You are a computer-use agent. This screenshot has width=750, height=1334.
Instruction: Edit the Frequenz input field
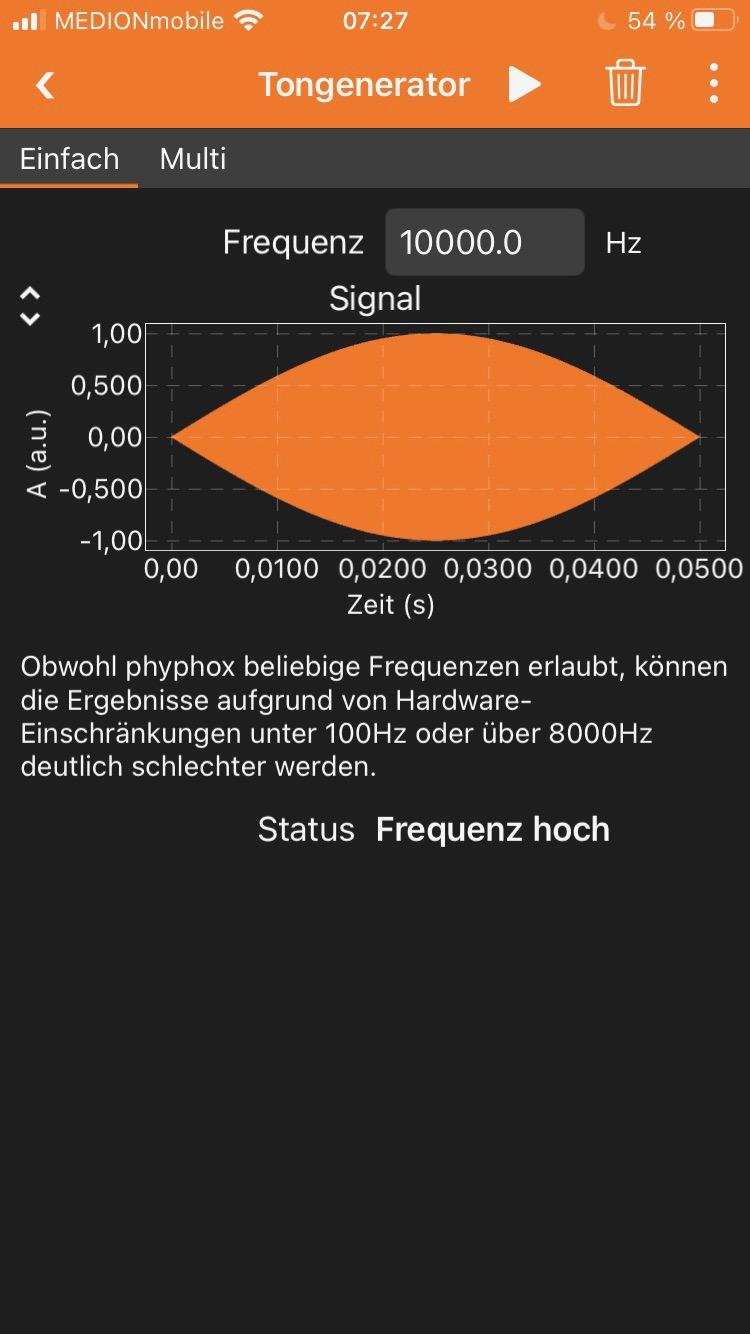tap(485, 242)
